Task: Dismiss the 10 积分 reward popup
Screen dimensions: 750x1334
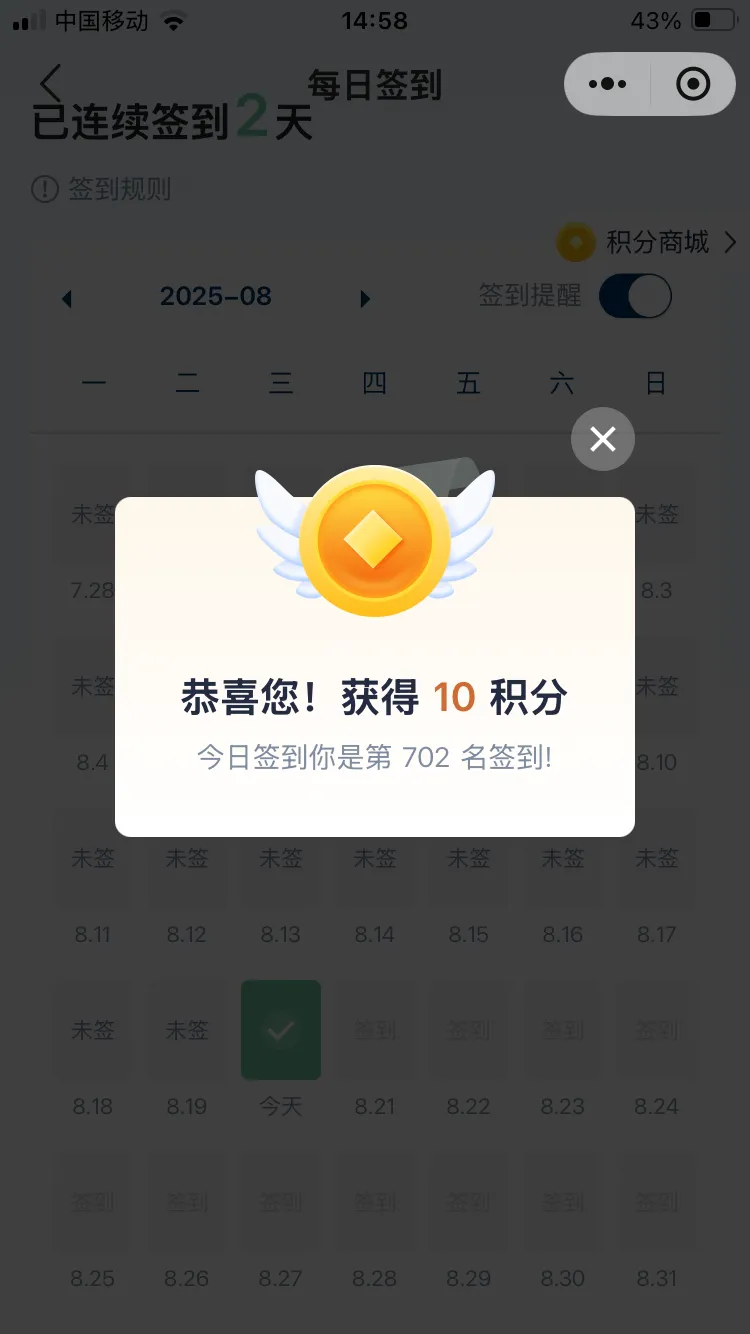Action: [602, 439]
